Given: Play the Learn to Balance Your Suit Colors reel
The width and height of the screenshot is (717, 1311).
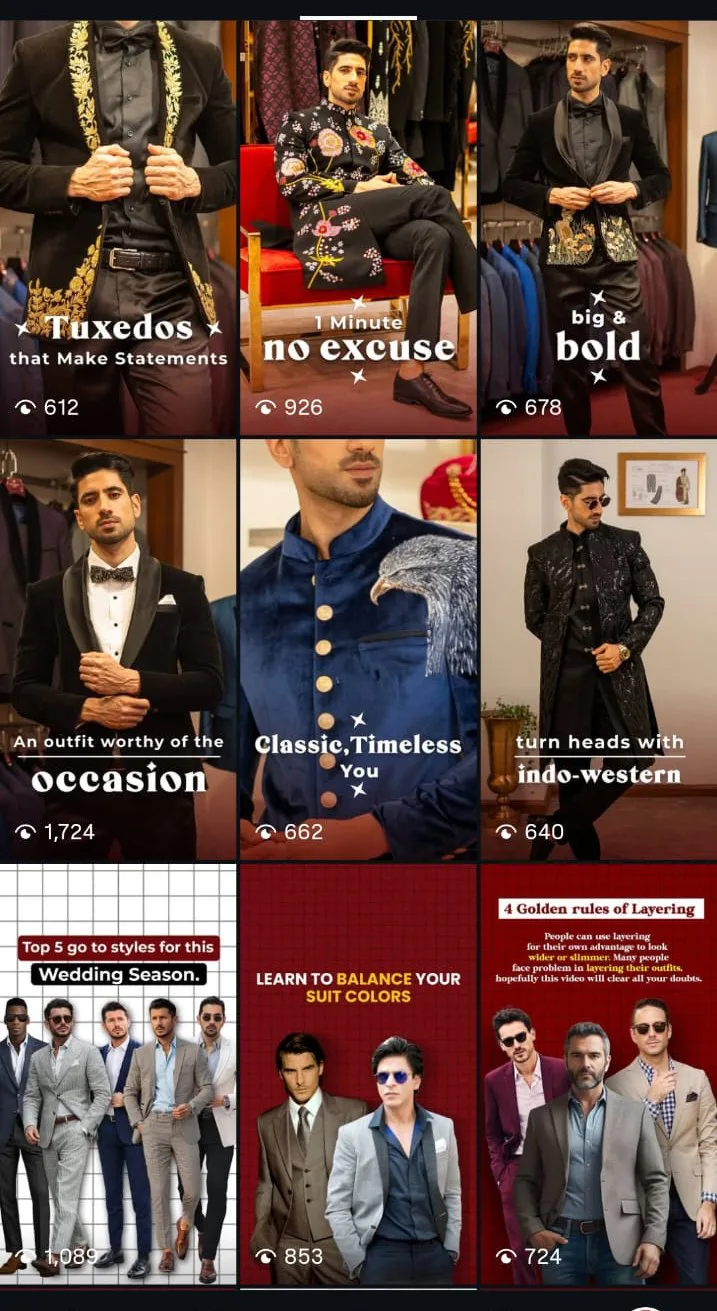Looking at the screenshot, I should (x=358, y=1075).
